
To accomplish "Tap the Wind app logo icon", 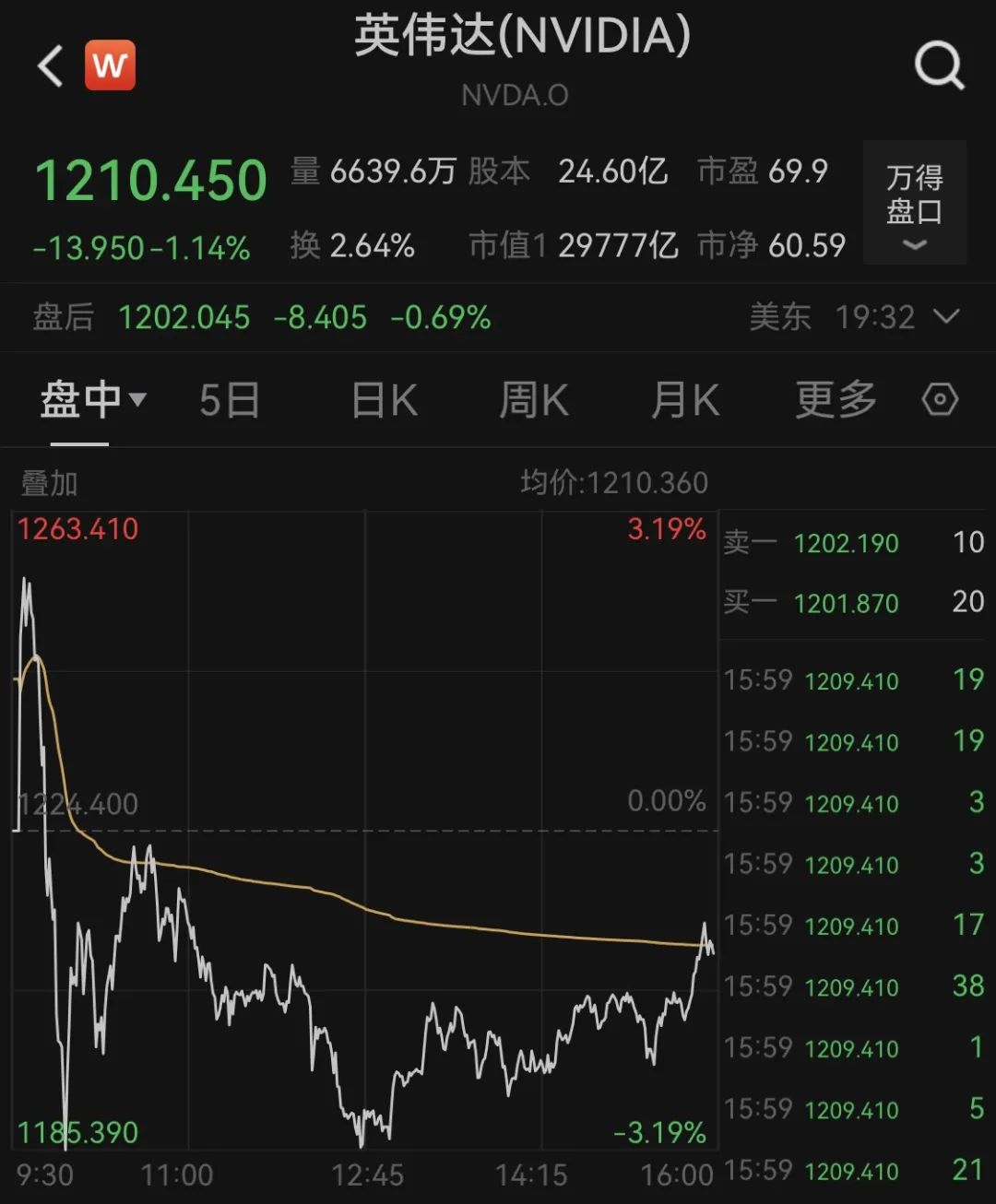I will [x=111, y=66].
